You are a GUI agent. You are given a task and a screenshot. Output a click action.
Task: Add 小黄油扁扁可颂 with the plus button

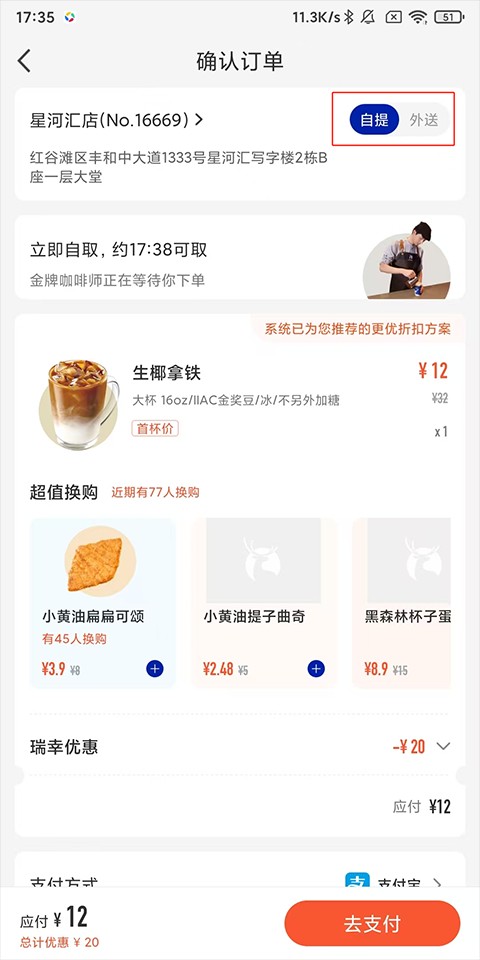point(154,669)
